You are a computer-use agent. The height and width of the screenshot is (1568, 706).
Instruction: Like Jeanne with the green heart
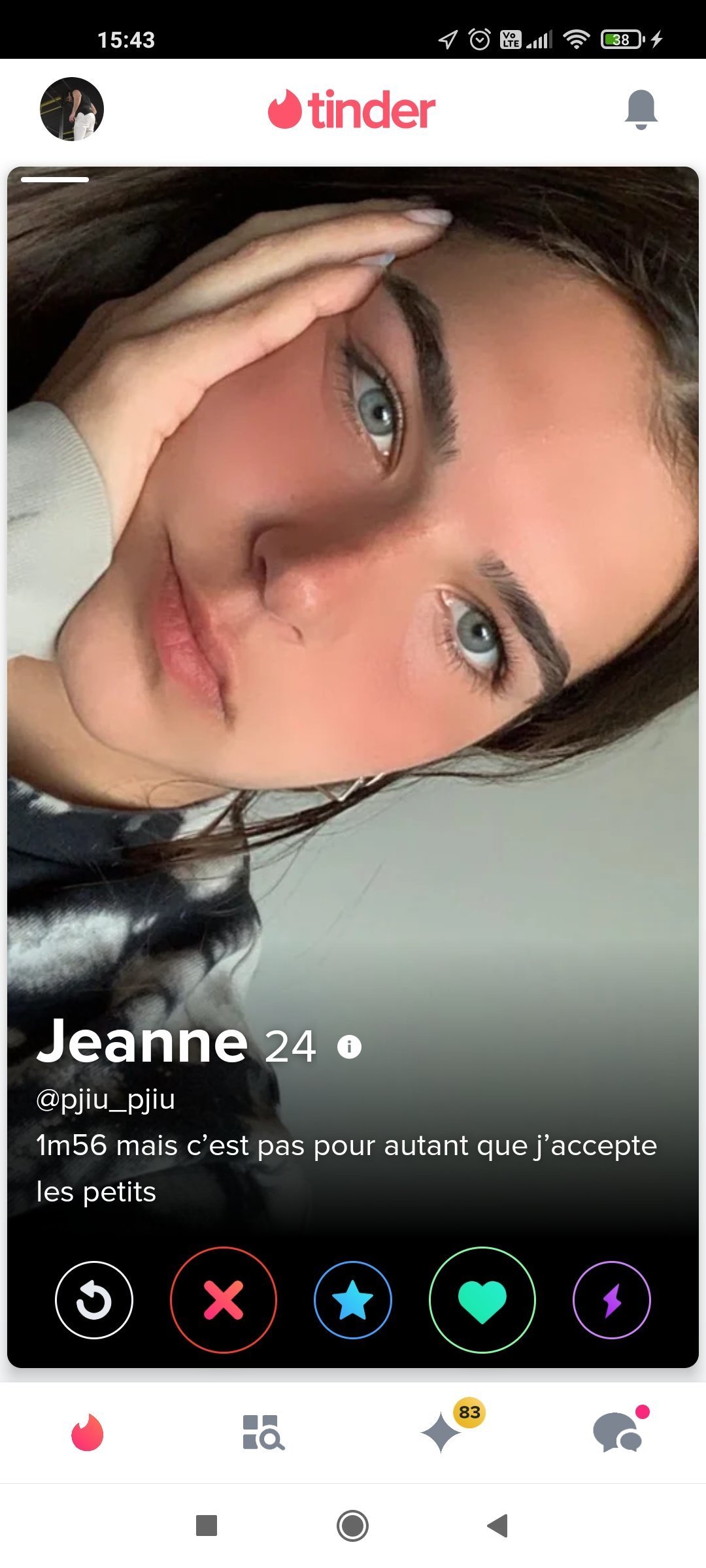482,1300
